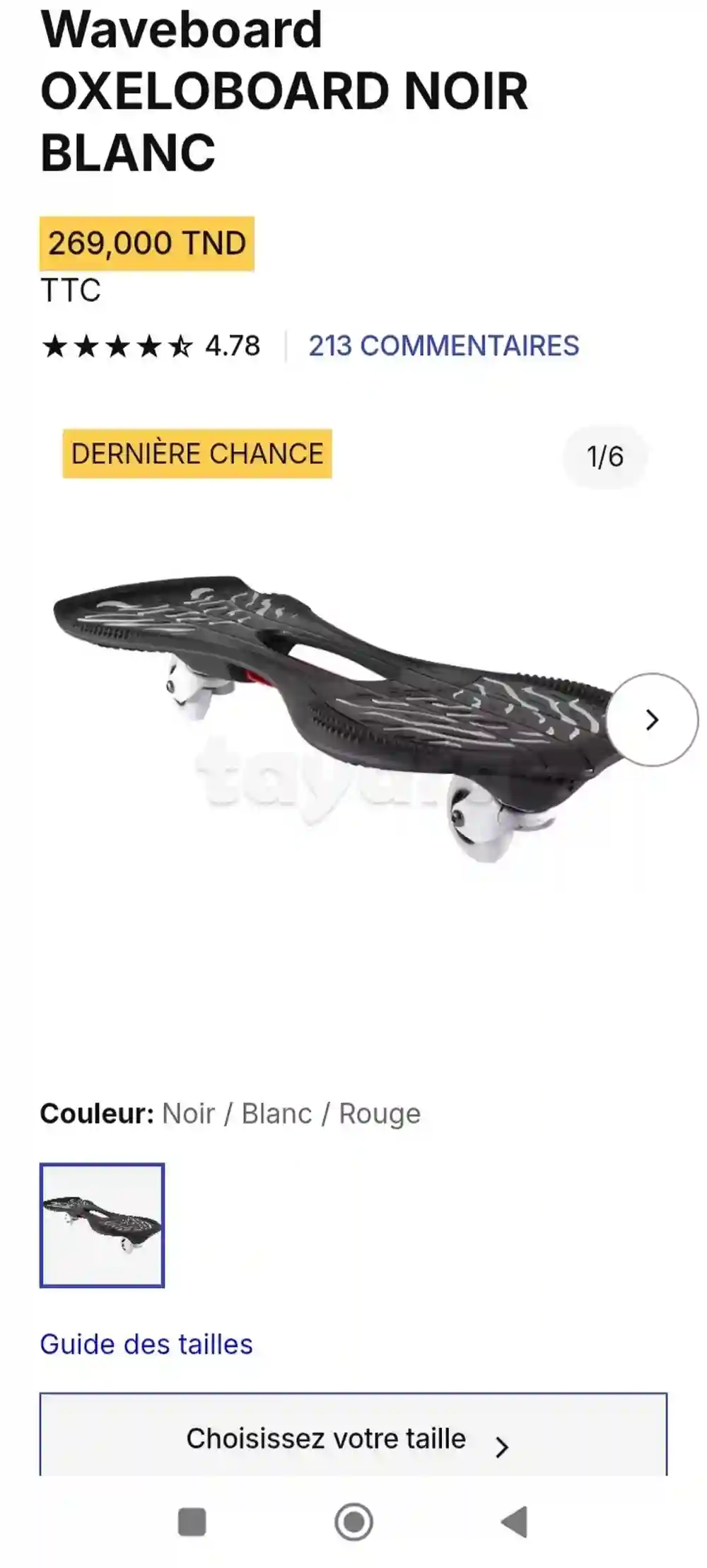Tap the recent apps square button
Image resolution: width=707 pixels, height=1568 pixels.
tap(191, 1522)
